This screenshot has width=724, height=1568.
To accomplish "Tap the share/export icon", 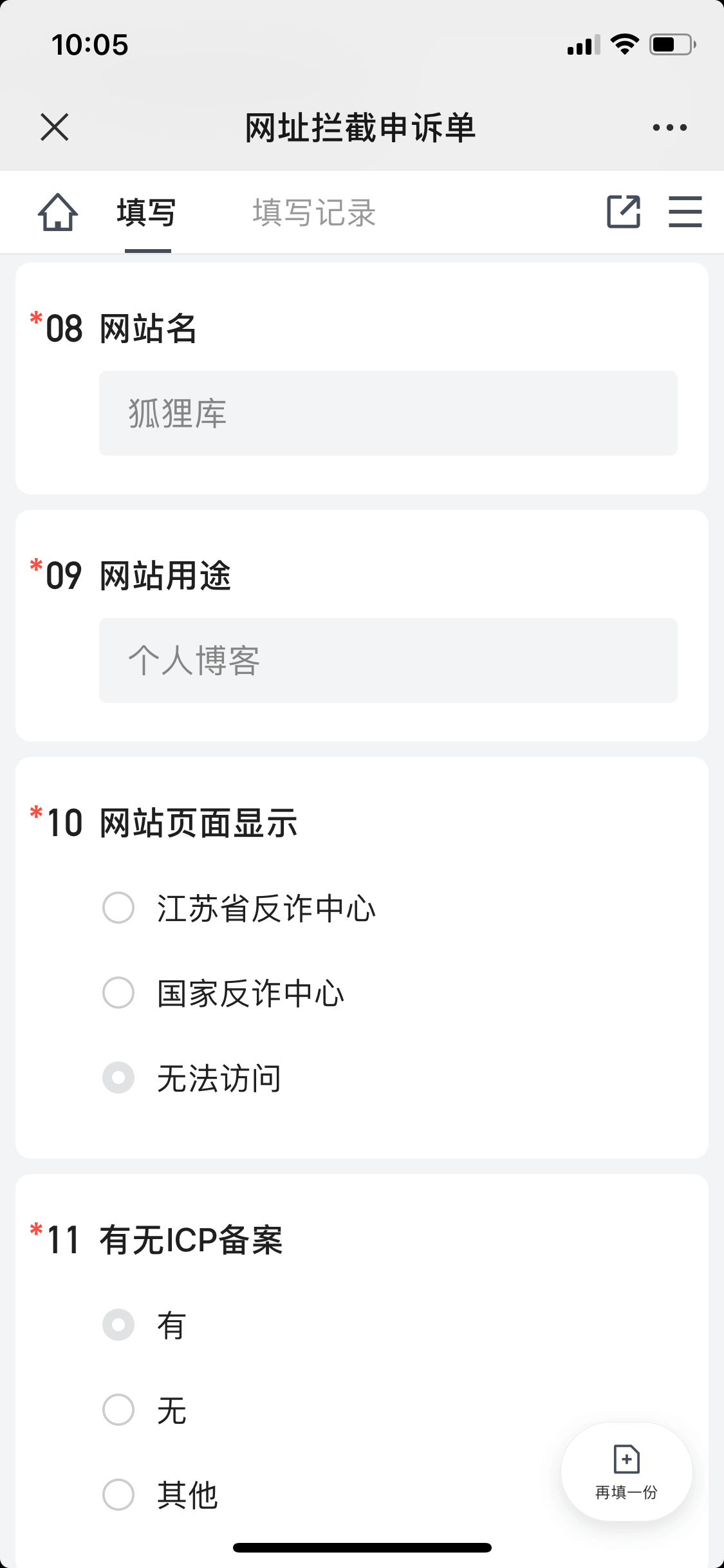I will pos(624,212).
